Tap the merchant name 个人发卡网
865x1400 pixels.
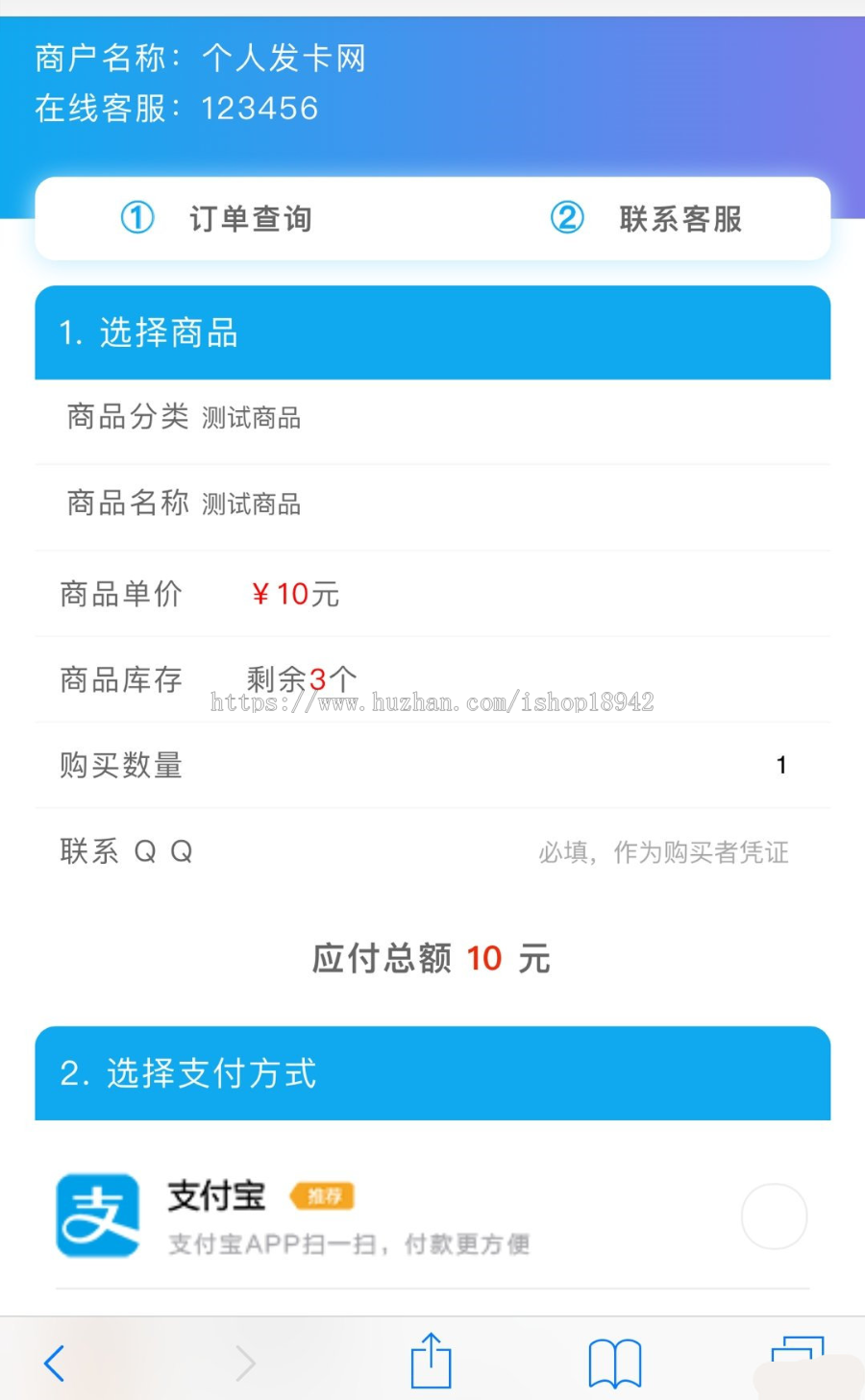(x=285, y=58)
